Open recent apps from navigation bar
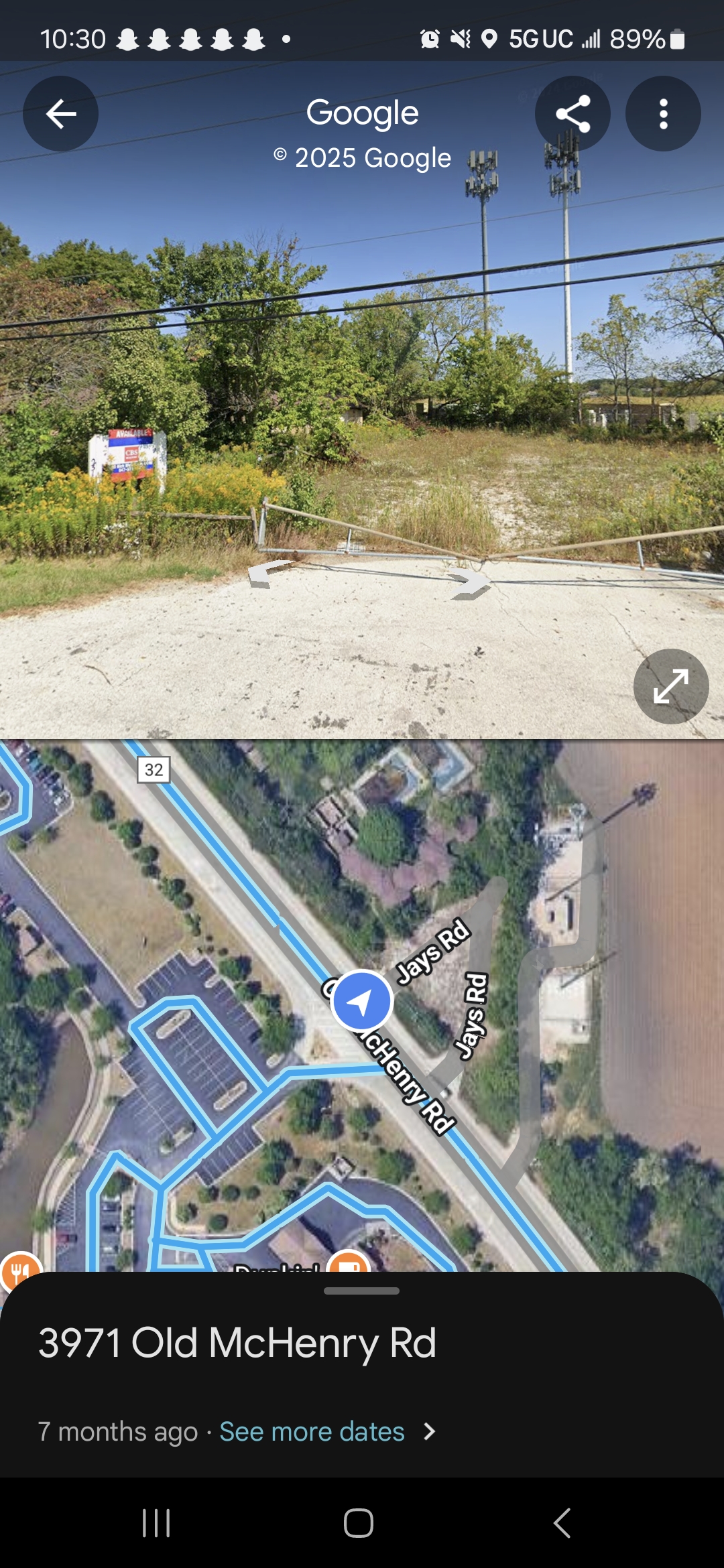Screen dimensions: 724x1568 (x=156, y=1523)
